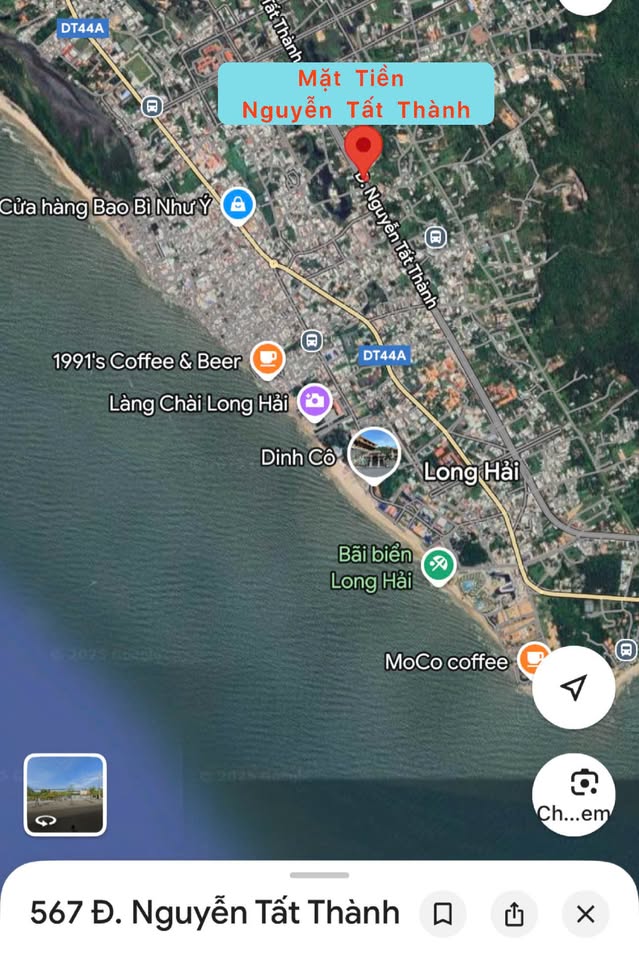Screen dimensions: 639x960
Task: Select the Dinh Cô photo marker
Action: [374, 455]
